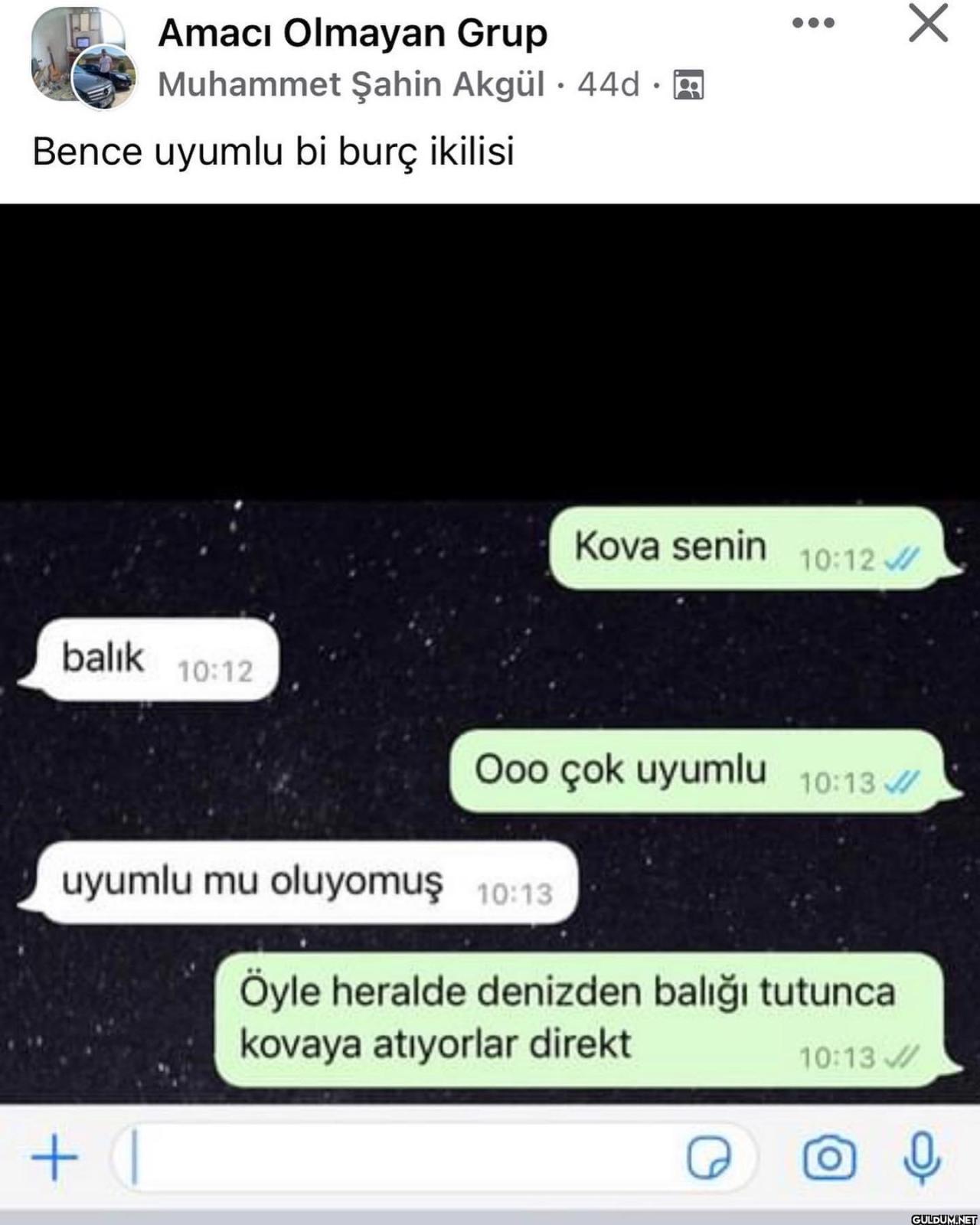View Muhammet Şahin Akgül's profile
The height and width of the screenshot is (1225, 980).
351,84
